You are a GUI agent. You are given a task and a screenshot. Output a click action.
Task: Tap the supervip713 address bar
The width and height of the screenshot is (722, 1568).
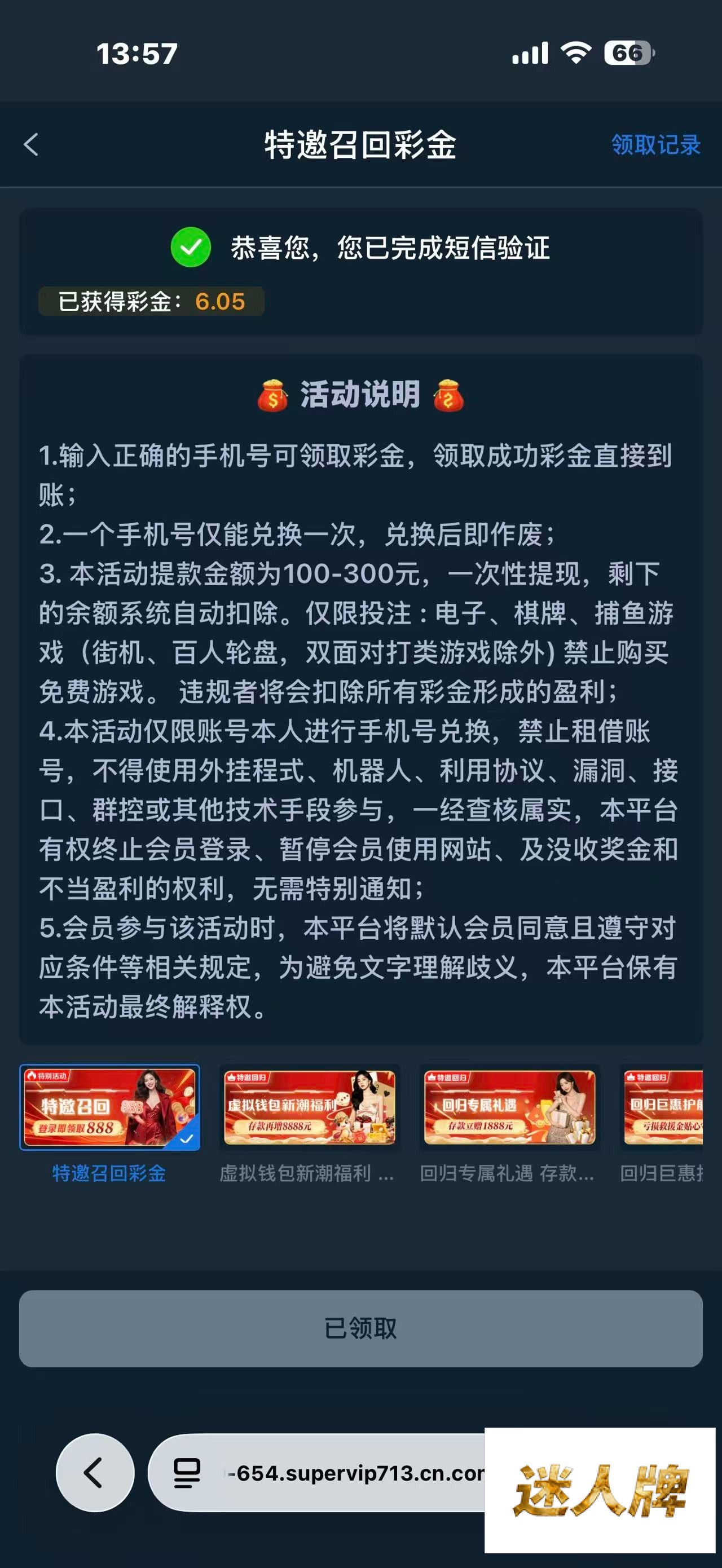pyautogui.click(x=316, y=1473)
